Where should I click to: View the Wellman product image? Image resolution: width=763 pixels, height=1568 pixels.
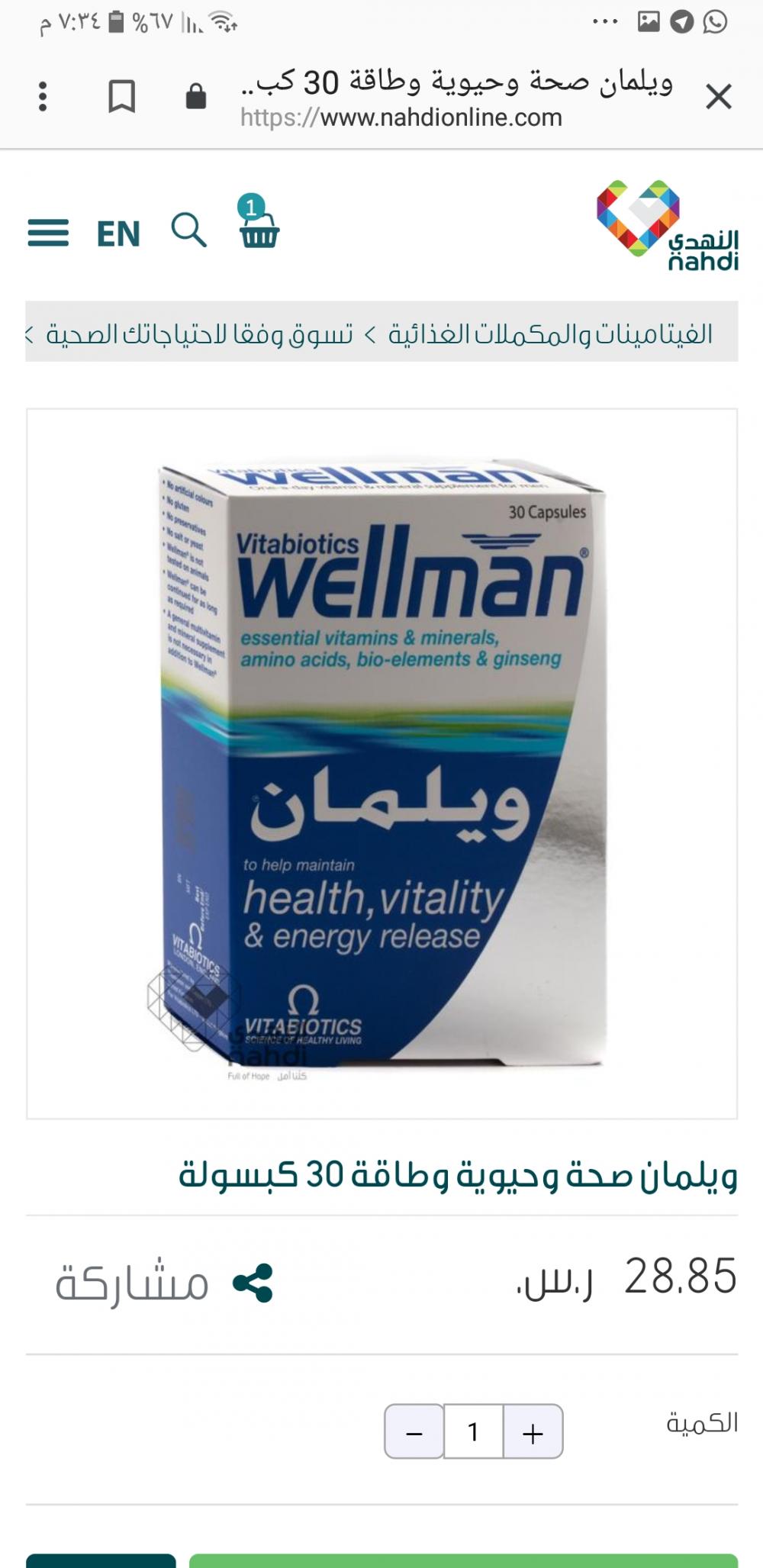[x=381, y=763]
